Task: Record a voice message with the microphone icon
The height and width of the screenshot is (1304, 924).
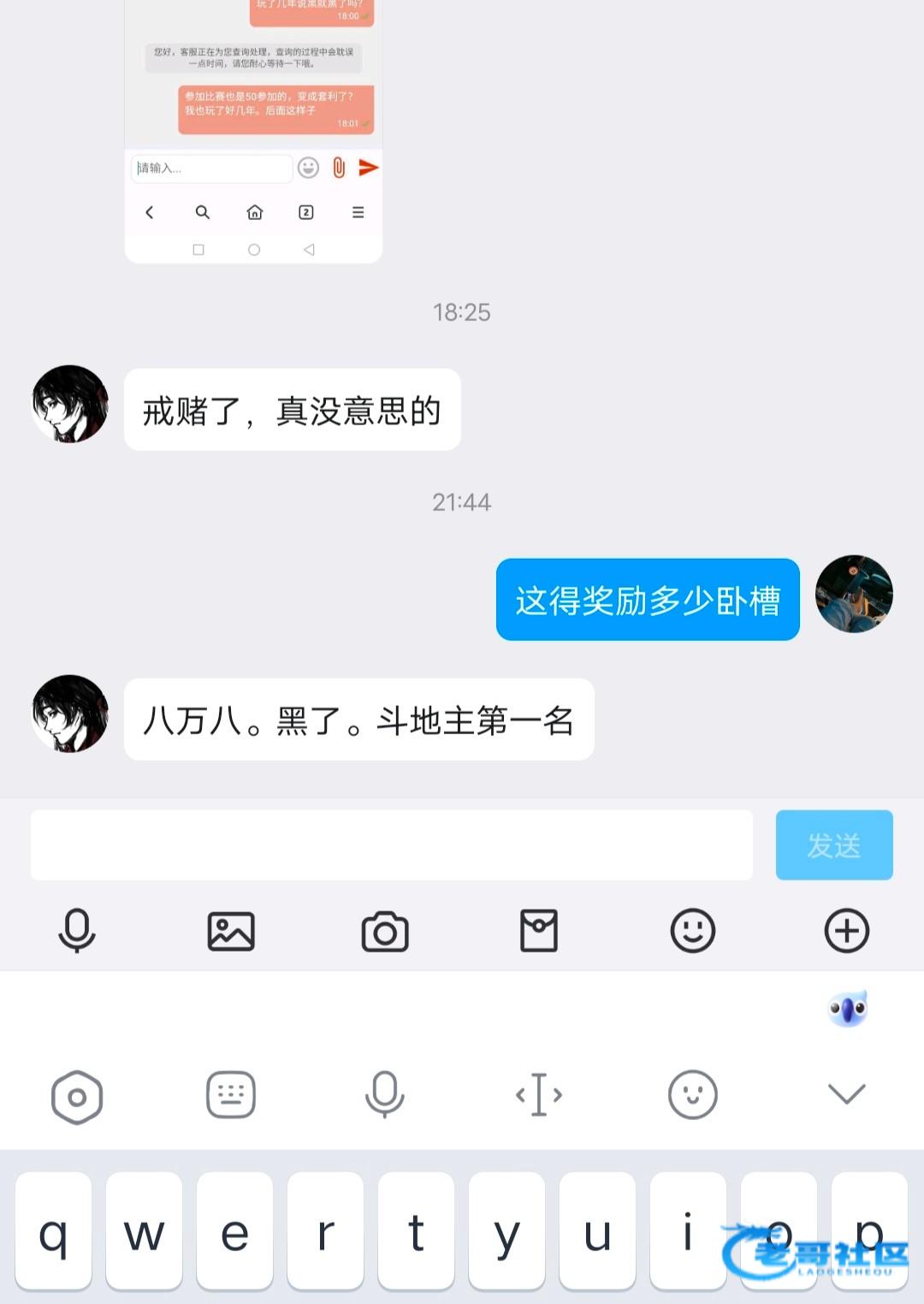Action: click(x=77, y=931)
